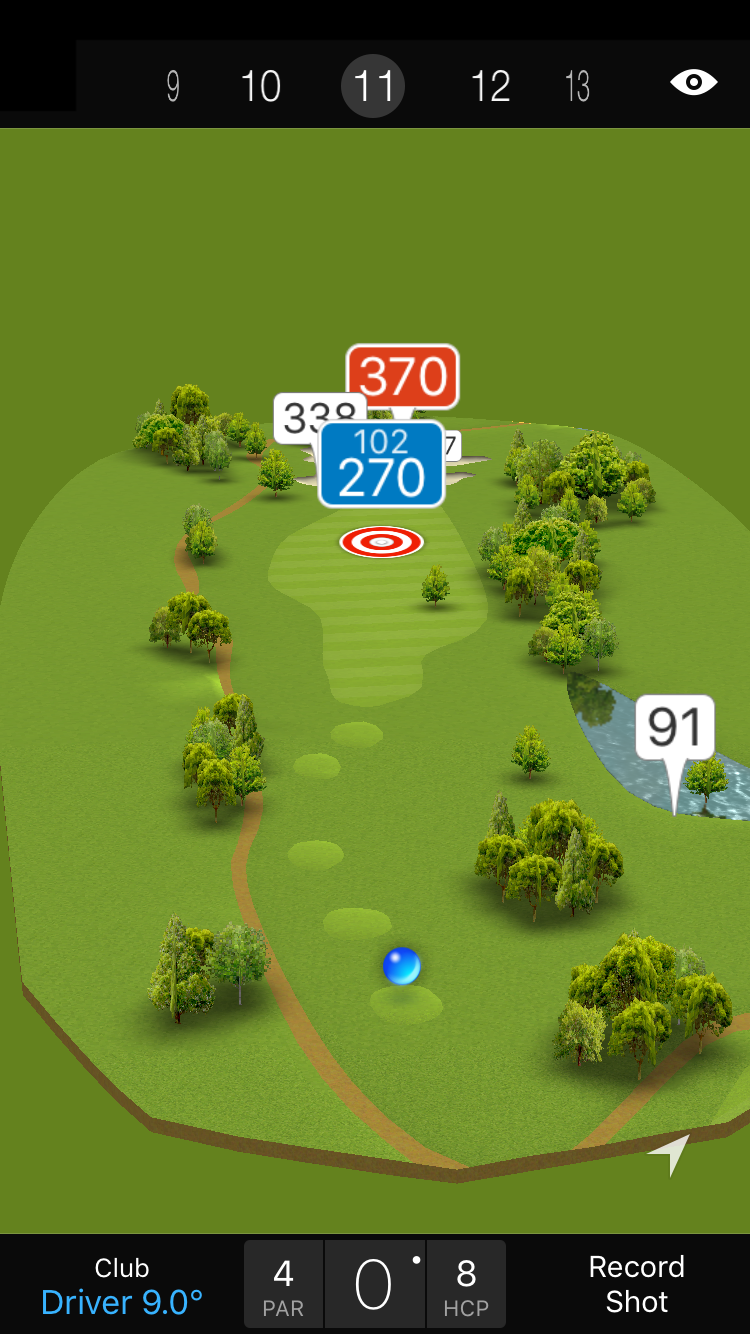Tap the red target marker on fairway
The image size is (750, 1334).
[x=381, y=542]
